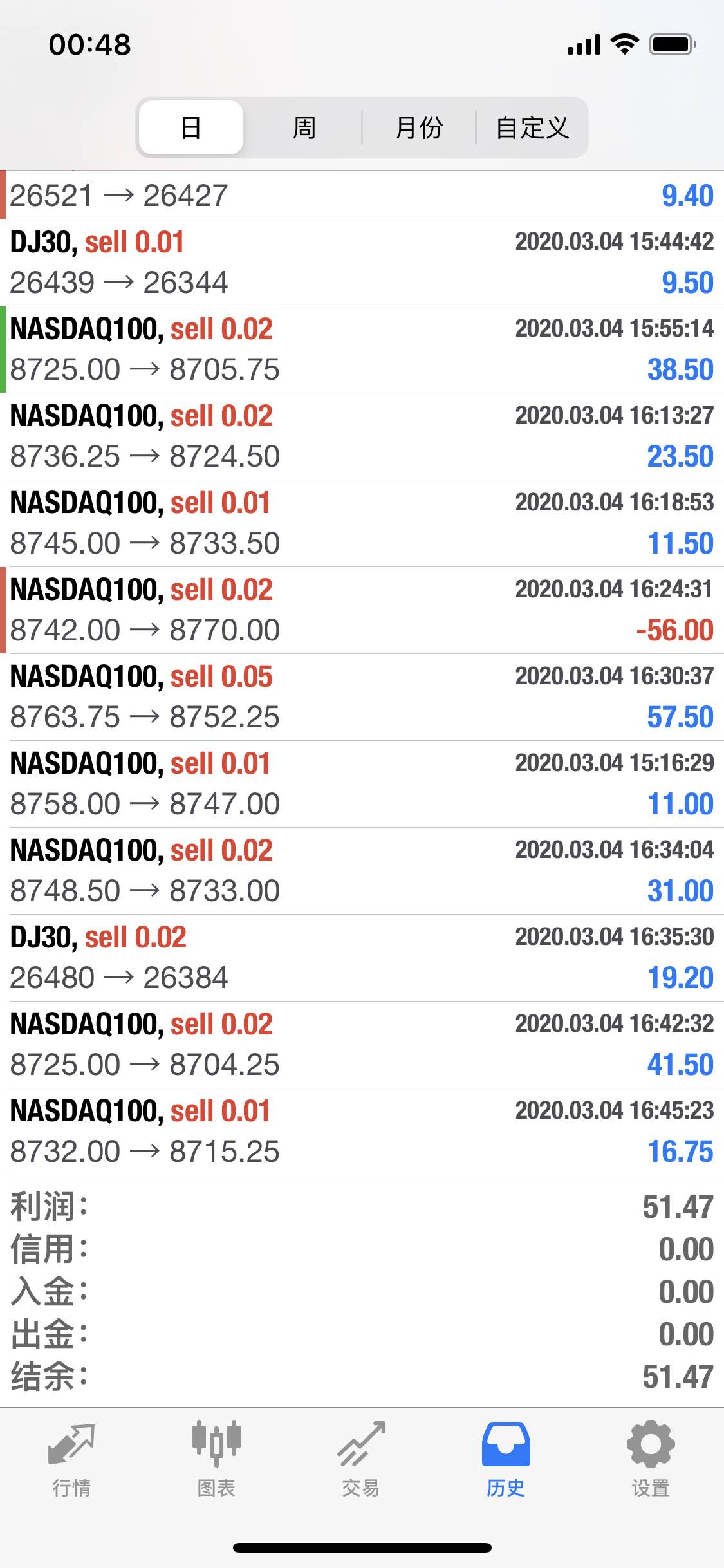This screenshot has width=724, height=1568.
Task: Expand the NASDAQ100 deal with profit 11.50
Action: (362, 523)
